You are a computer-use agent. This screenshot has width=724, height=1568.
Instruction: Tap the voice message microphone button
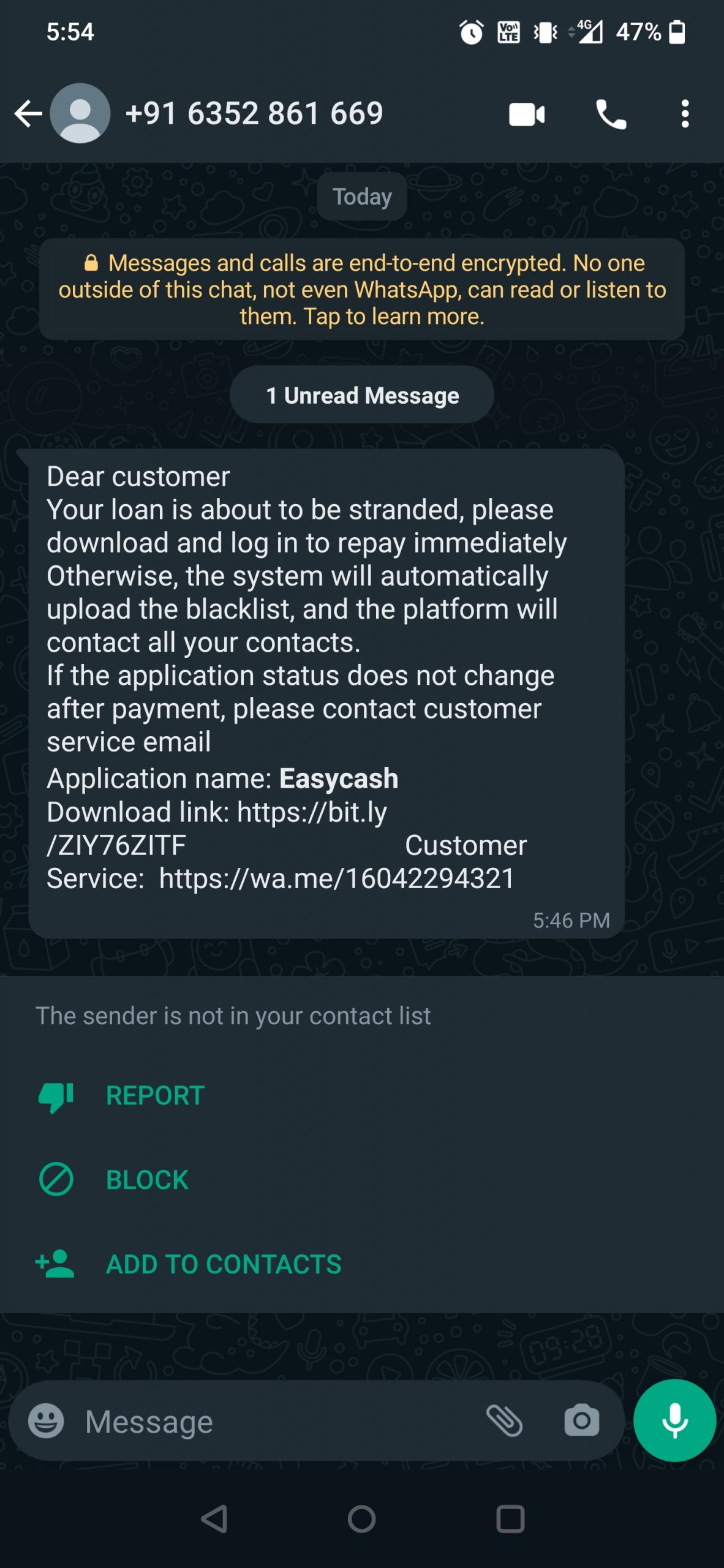coord(674,1420)
